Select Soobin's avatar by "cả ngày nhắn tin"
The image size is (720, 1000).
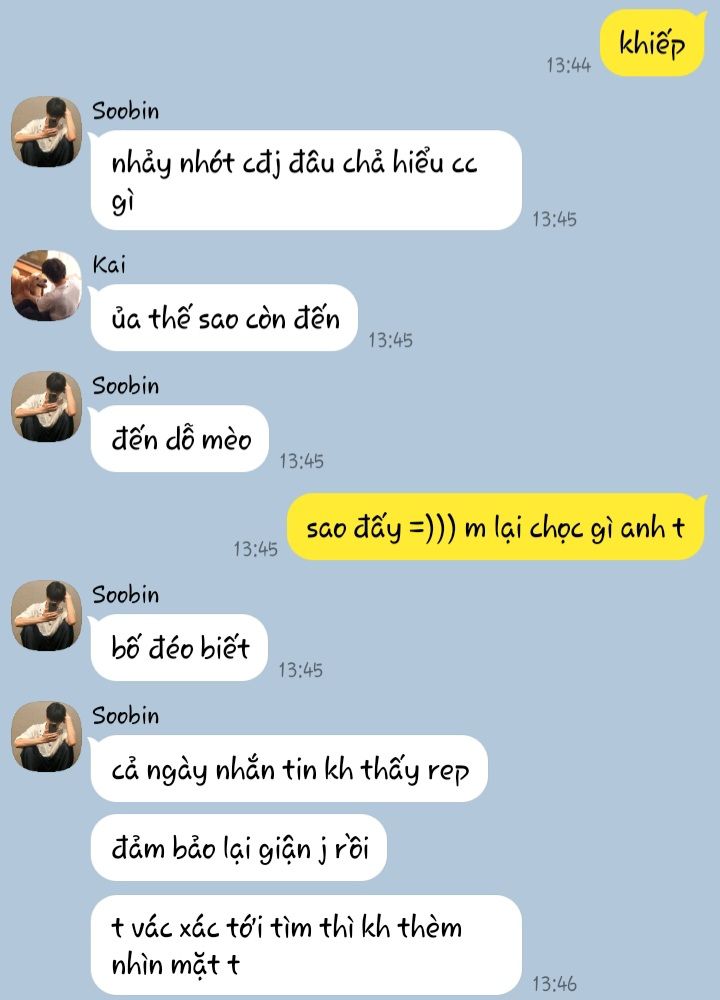46,736
